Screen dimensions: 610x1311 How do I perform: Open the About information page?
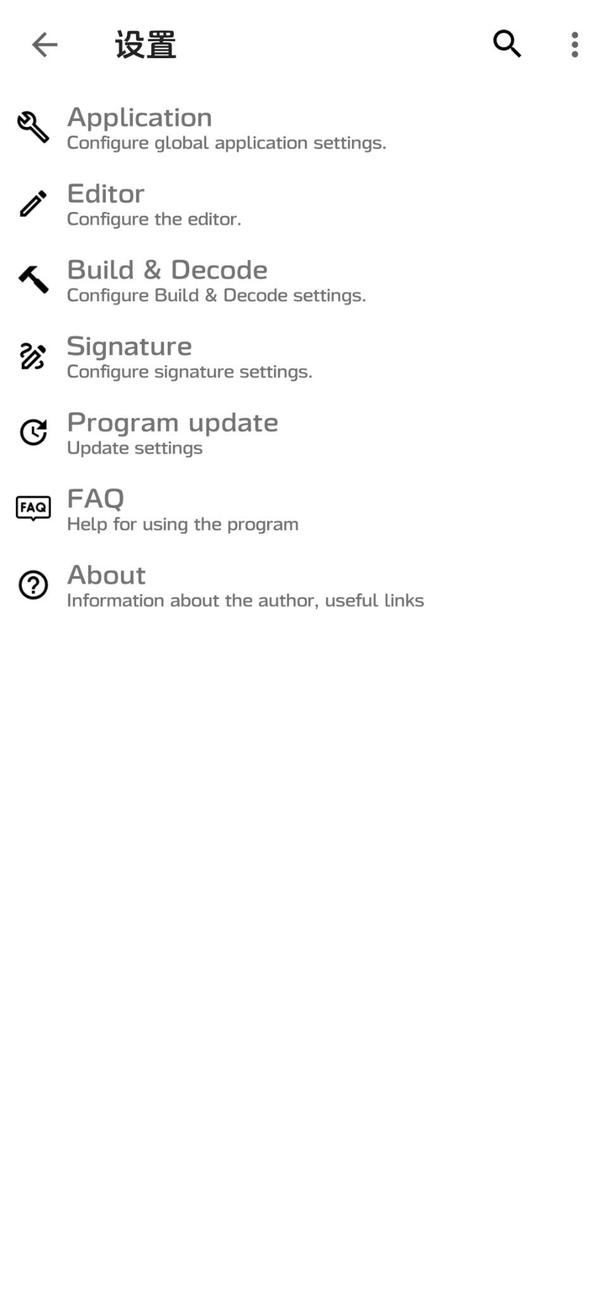(x=305, y=585)
